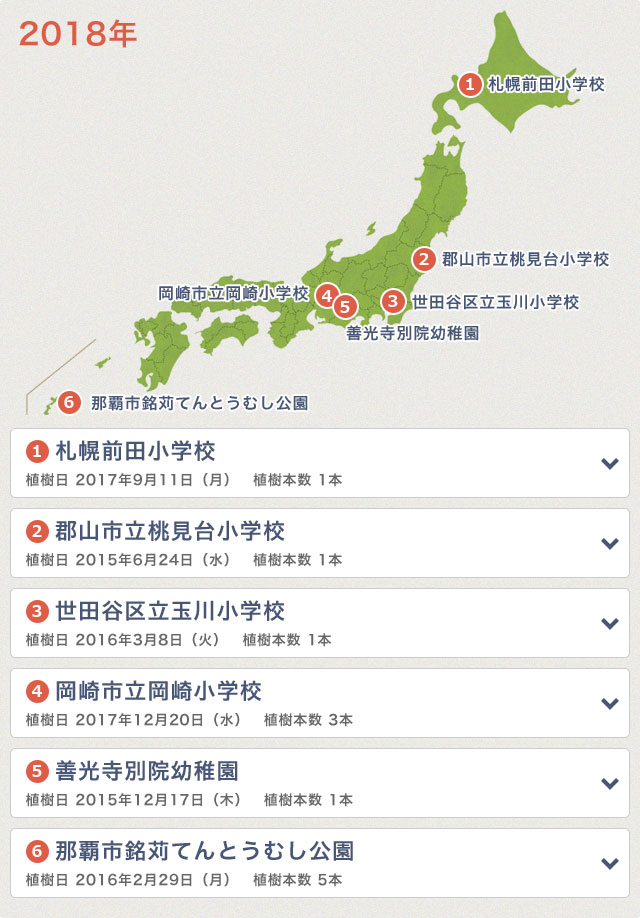Viewport: 640px width, 918px height.
Task: Select map marker 1 in Hokkaido
Action: point(470,85)
